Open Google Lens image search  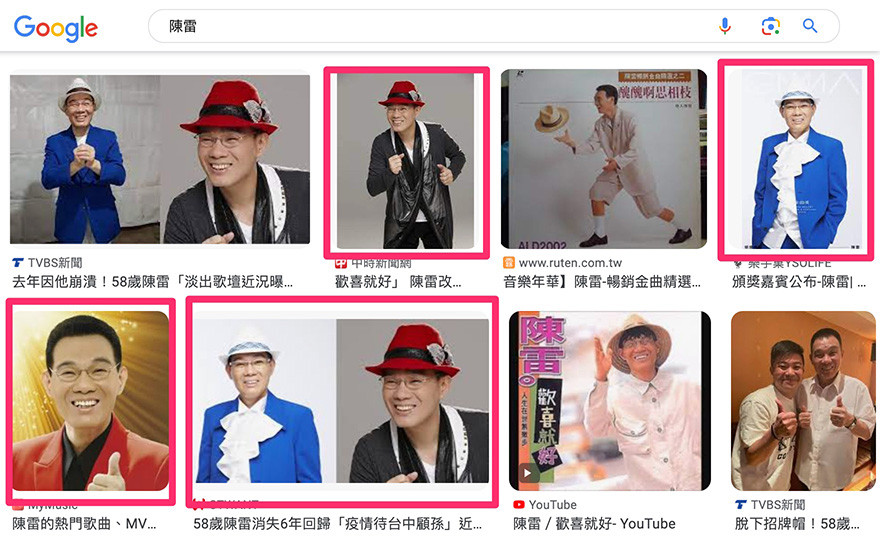click(769, 27)
